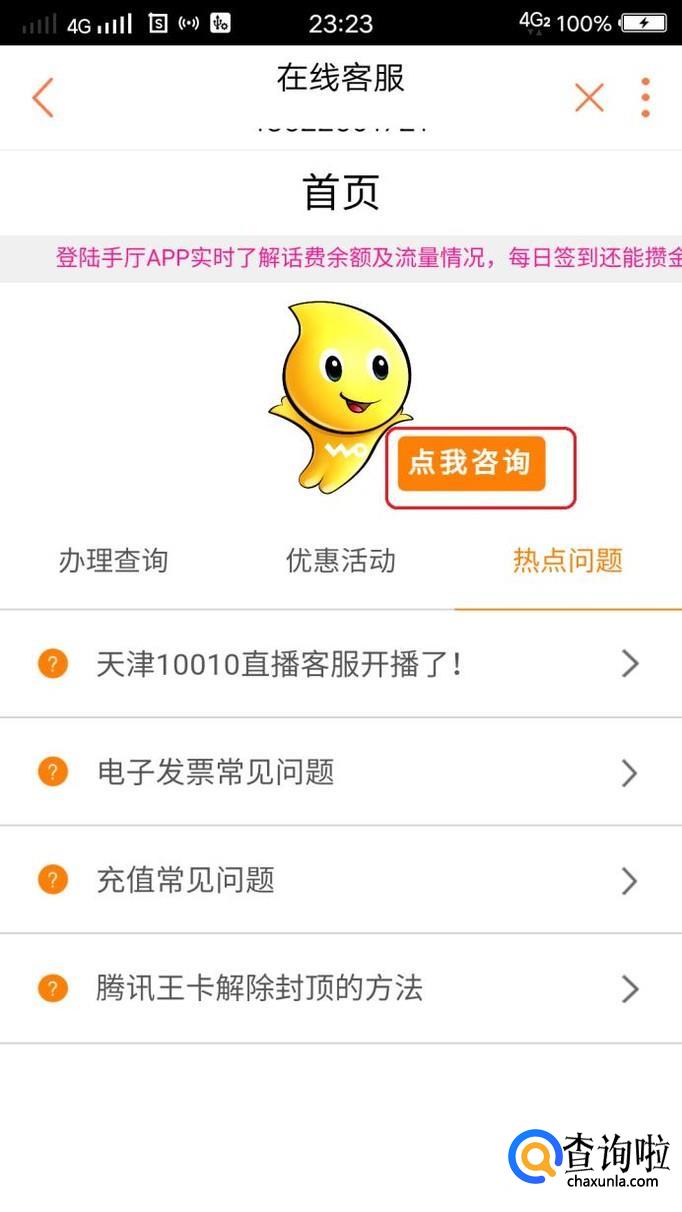Open the three-dot overflow menu

(x=646, y=98)
